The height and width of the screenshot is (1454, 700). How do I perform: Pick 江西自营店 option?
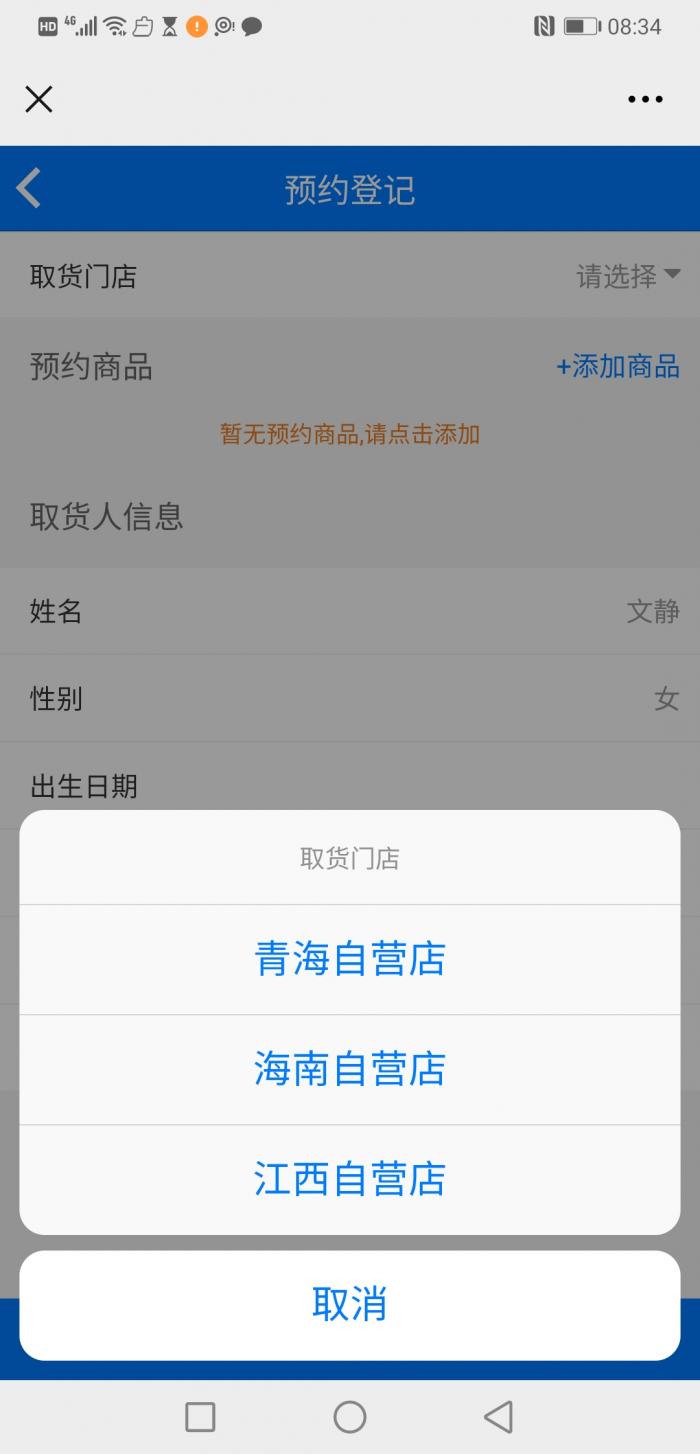pos(349,1179)
